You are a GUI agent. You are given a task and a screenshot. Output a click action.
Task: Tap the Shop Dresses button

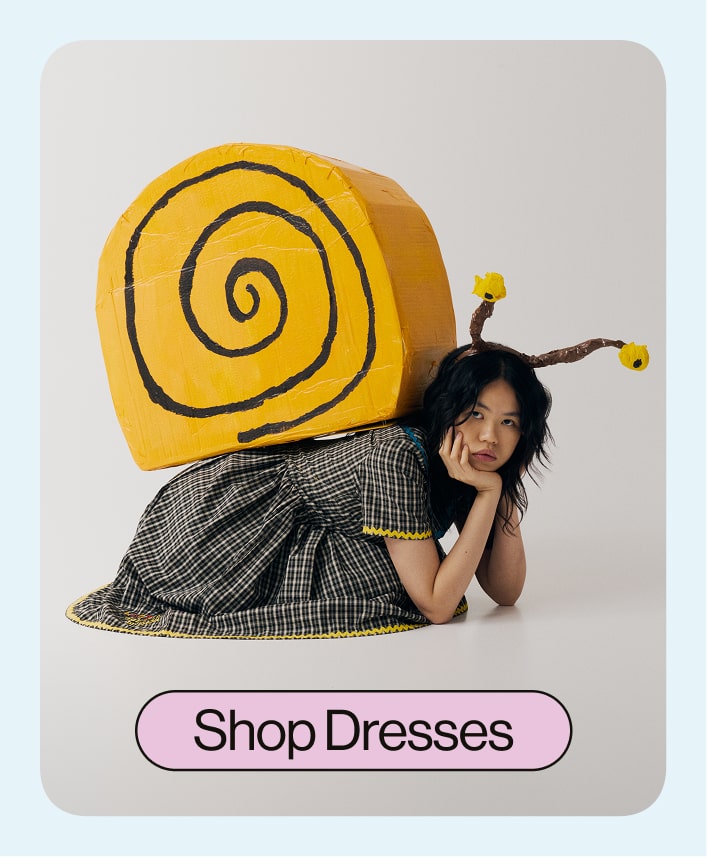click(x=353, y=730)
